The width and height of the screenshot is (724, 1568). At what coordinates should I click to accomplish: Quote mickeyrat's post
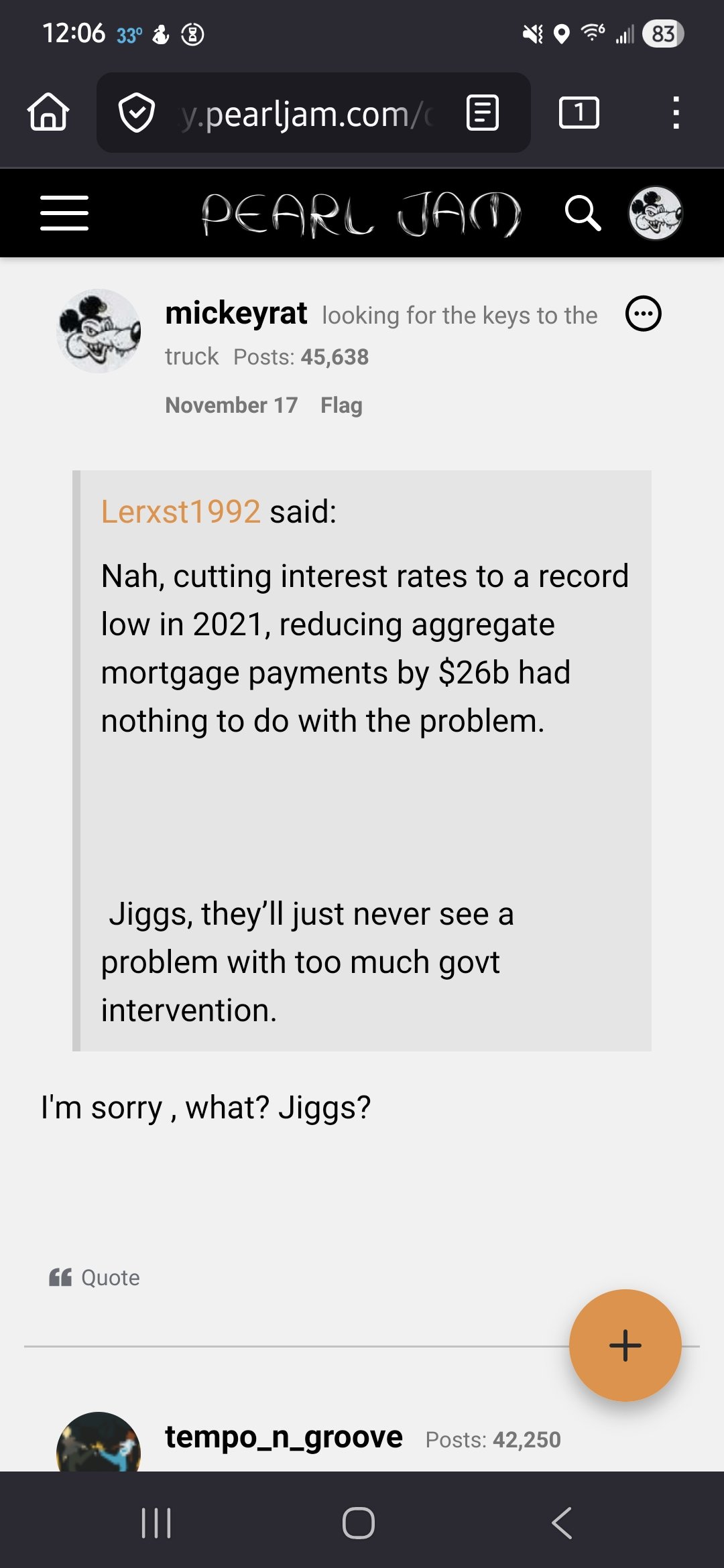(95, 1278)
